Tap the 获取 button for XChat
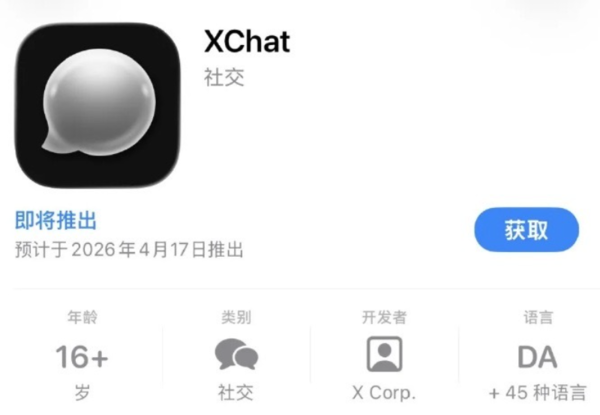 [x=526, y=230]
